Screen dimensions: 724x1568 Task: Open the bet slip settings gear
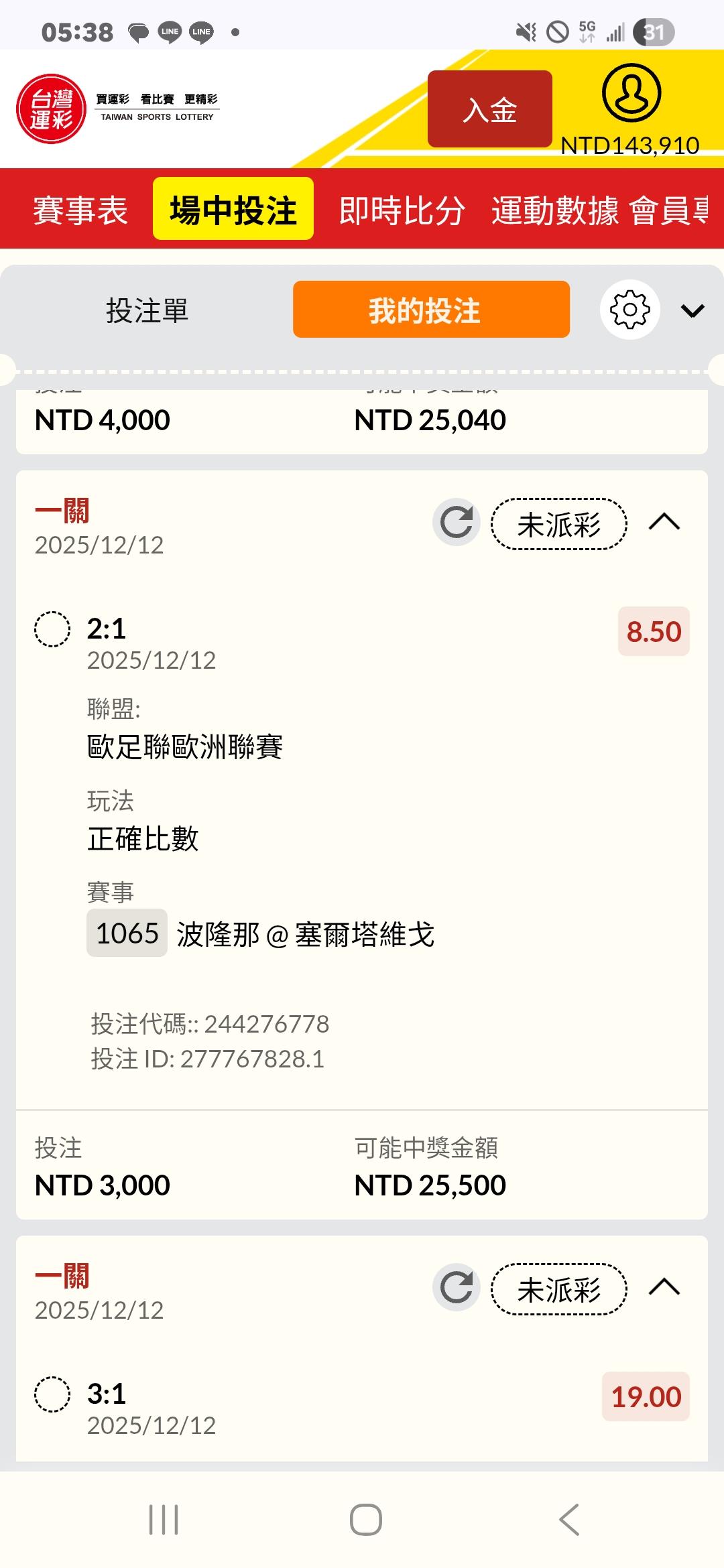(629, 310)
